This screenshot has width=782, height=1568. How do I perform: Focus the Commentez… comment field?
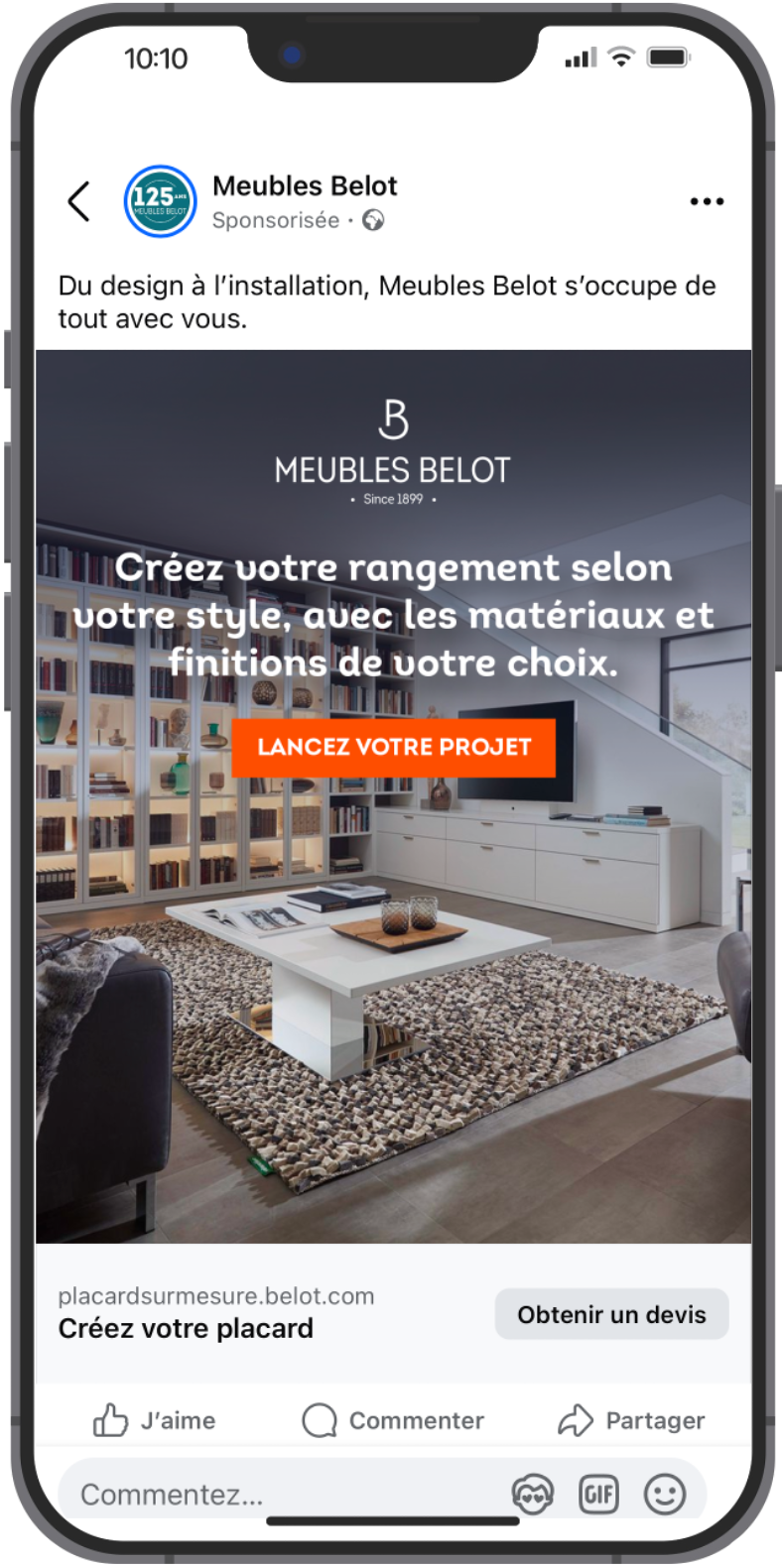click(x=248, y=1494)
